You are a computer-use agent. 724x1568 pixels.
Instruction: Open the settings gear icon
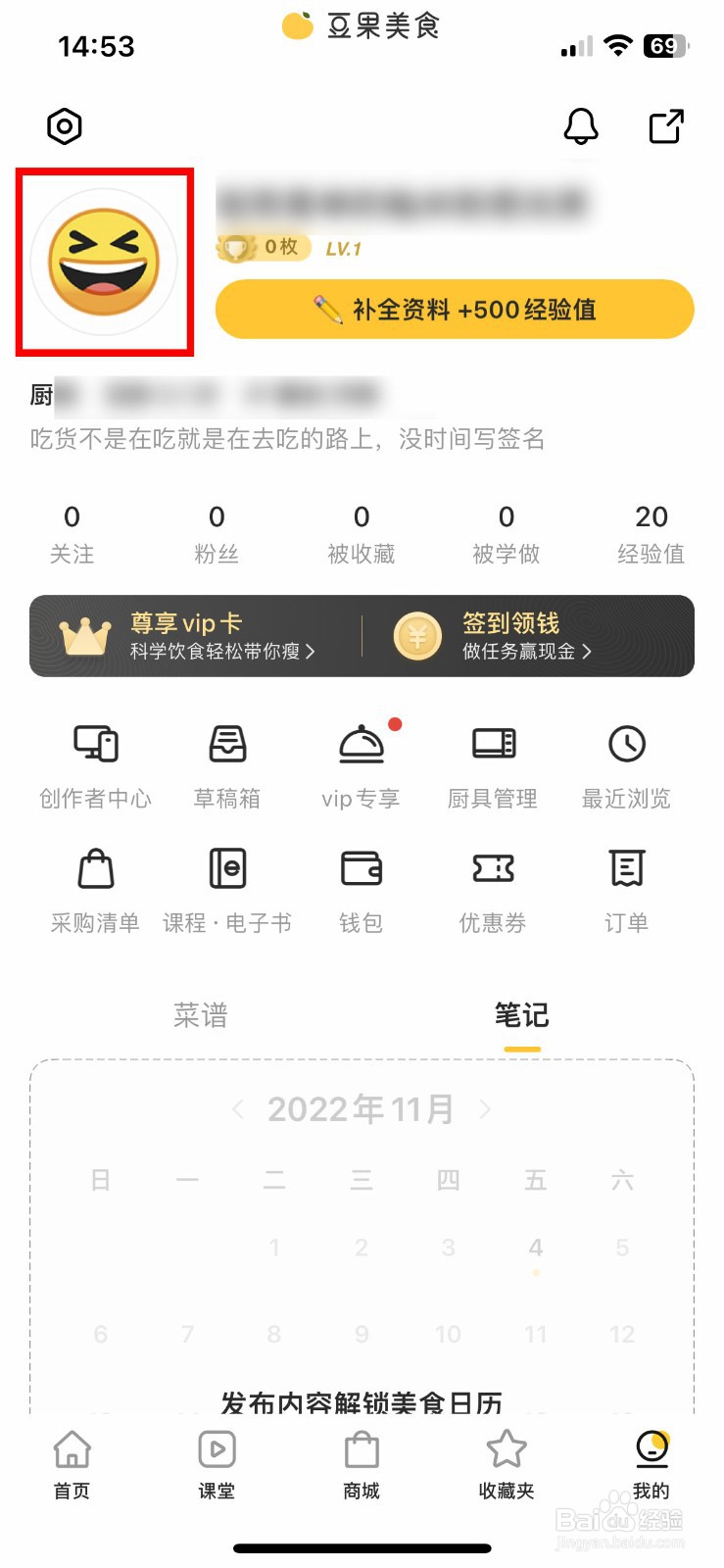click(x=65, y=126)
